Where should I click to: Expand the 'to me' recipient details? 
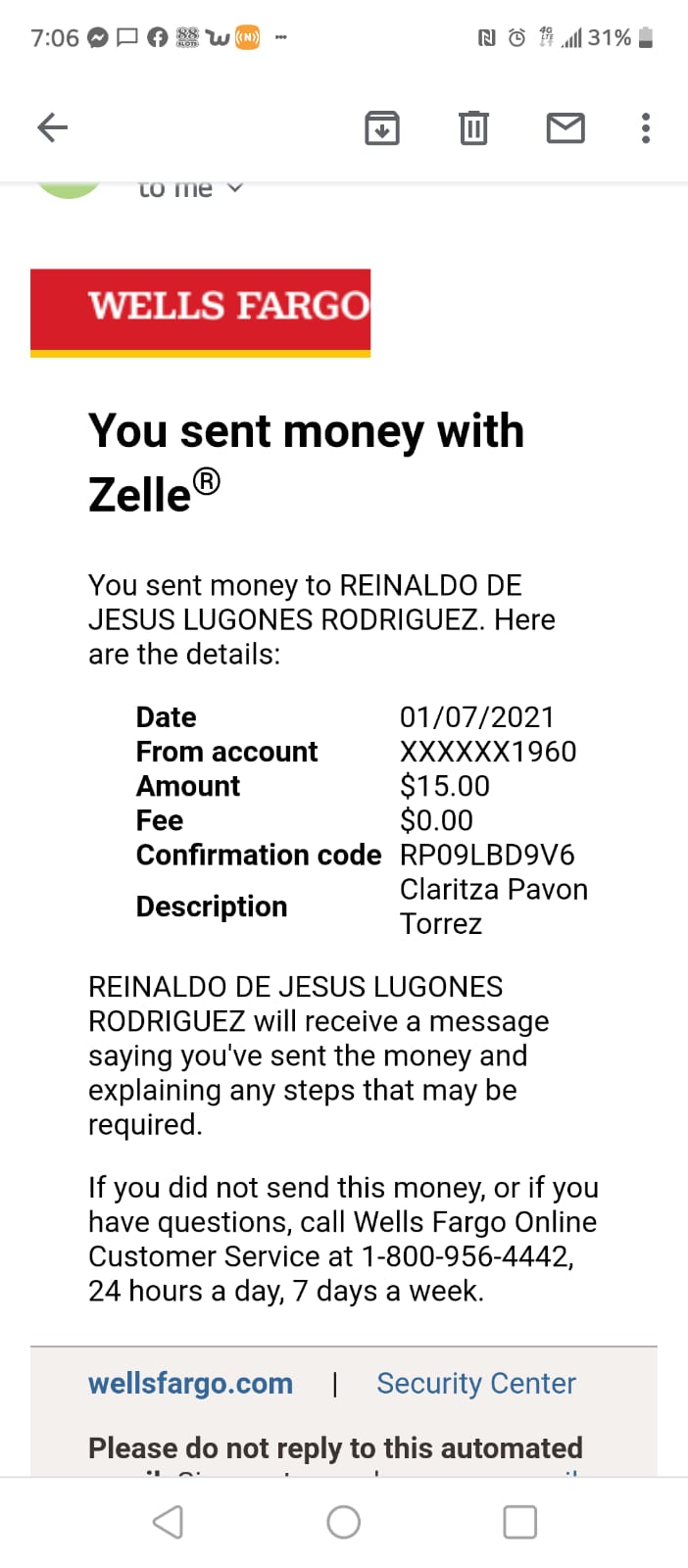[190, 188]
